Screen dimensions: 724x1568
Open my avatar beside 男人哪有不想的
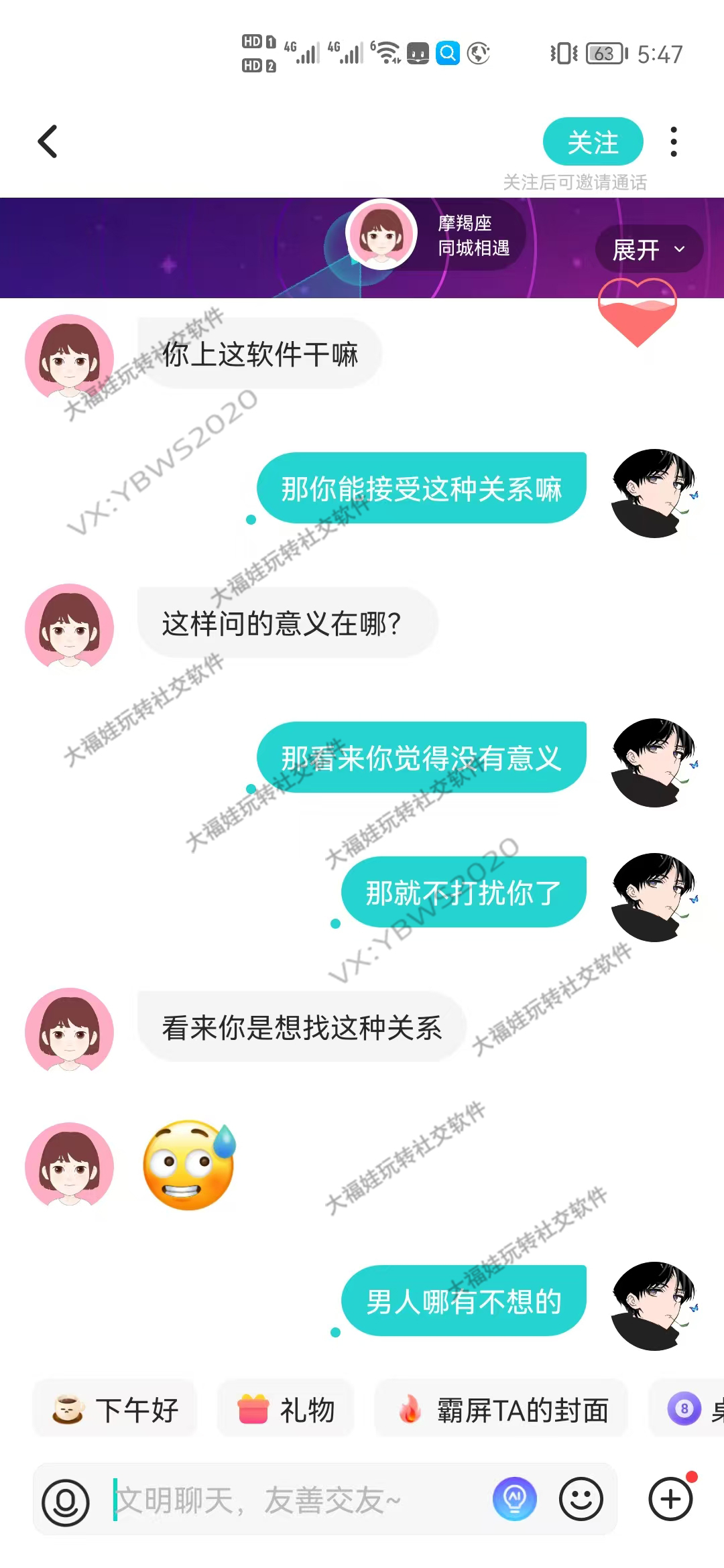point(654,1305)
